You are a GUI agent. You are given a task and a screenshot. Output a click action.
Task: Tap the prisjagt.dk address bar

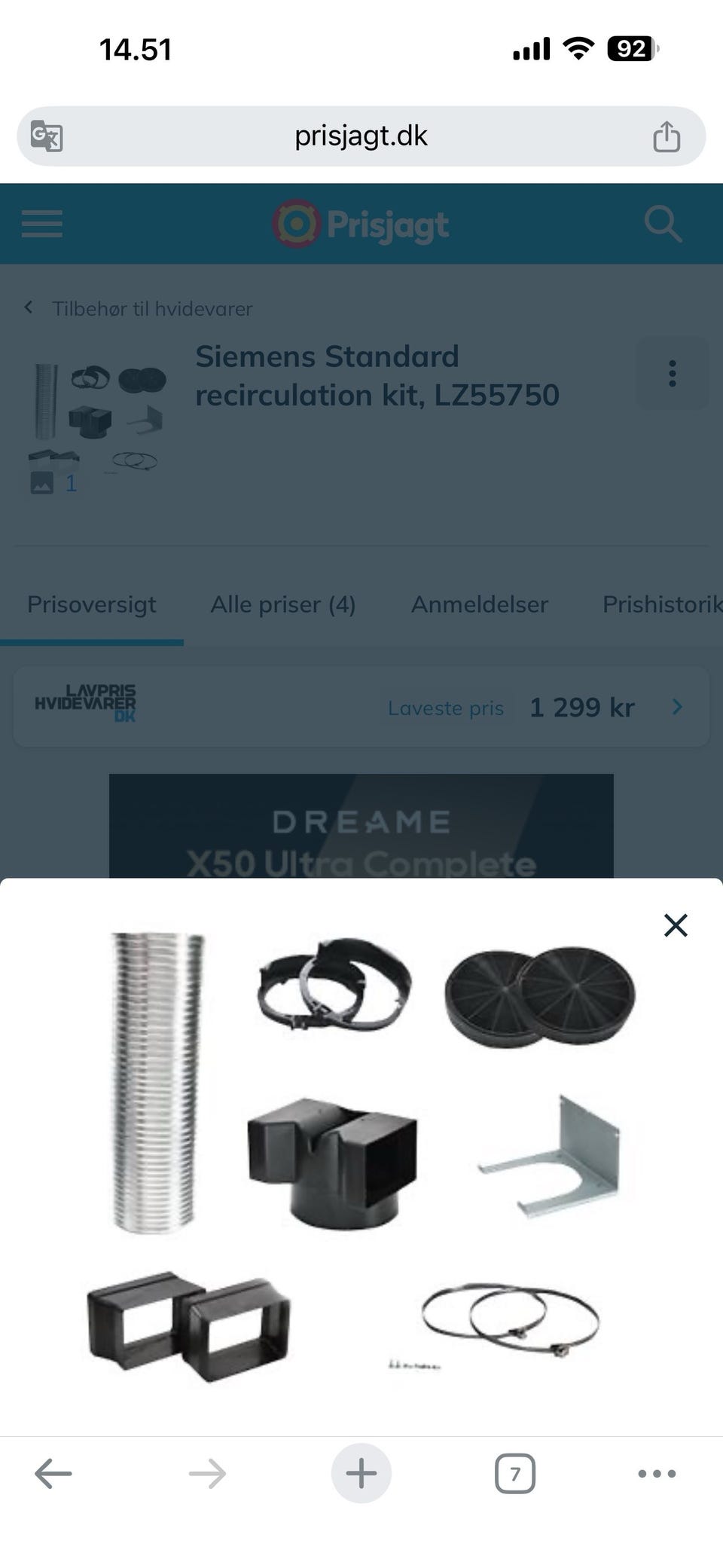(x=360, y=136)
